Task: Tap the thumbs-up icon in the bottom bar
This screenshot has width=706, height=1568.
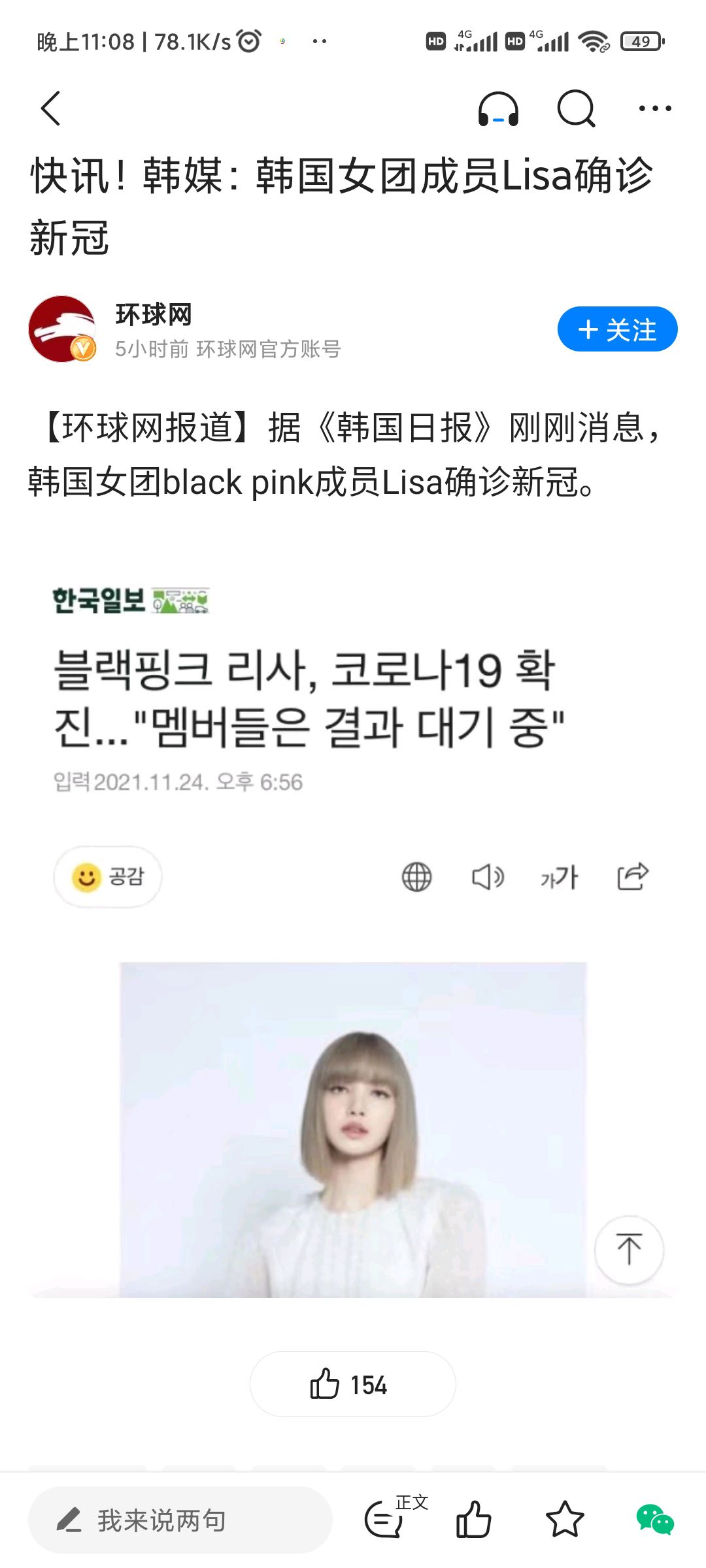Action: coord(473,1519)
